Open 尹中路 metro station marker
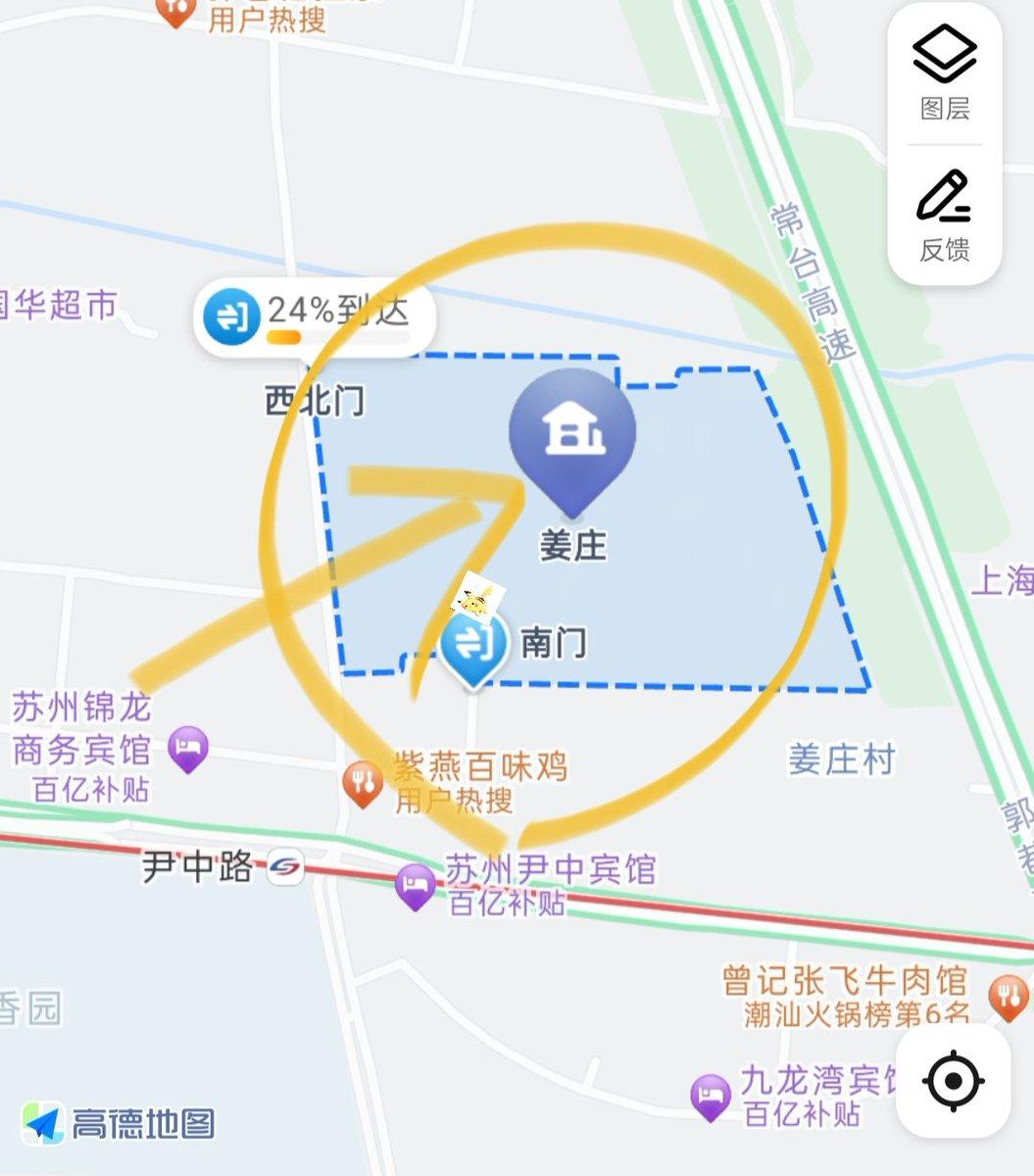 coord(285,867)
